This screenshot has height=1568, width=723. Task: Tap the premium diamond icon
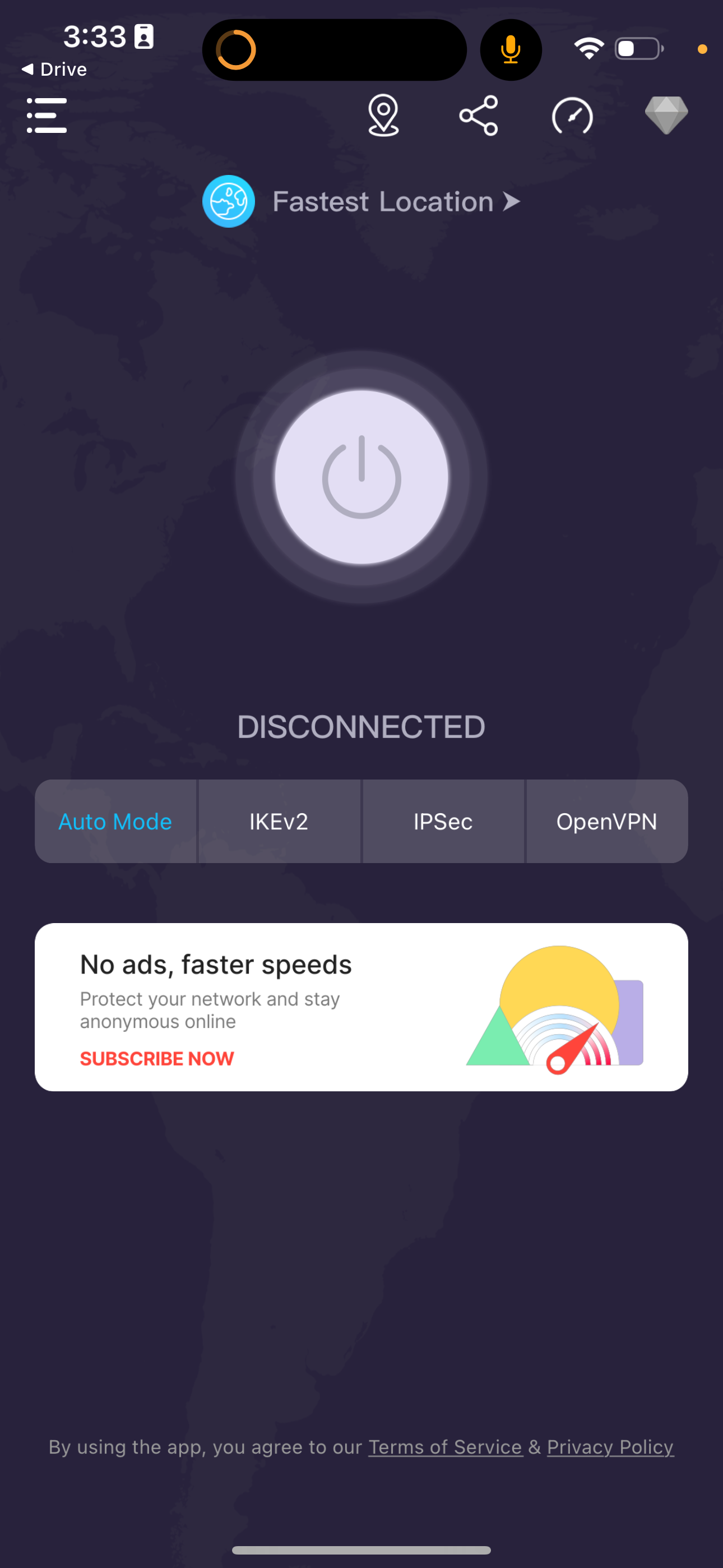point(667,114)
